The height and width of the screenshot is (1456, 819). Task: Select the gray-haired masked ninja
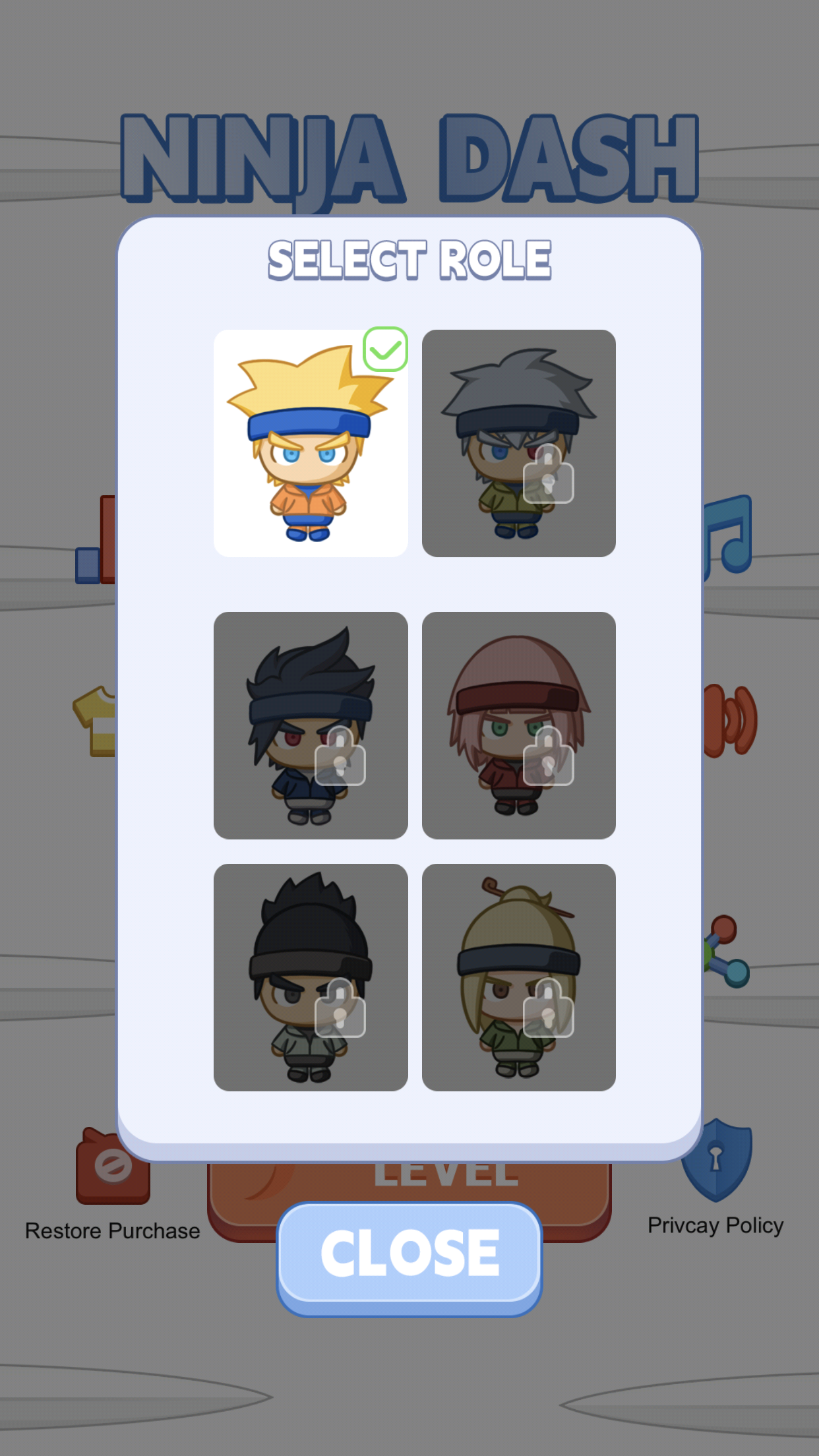click(519, 443)
